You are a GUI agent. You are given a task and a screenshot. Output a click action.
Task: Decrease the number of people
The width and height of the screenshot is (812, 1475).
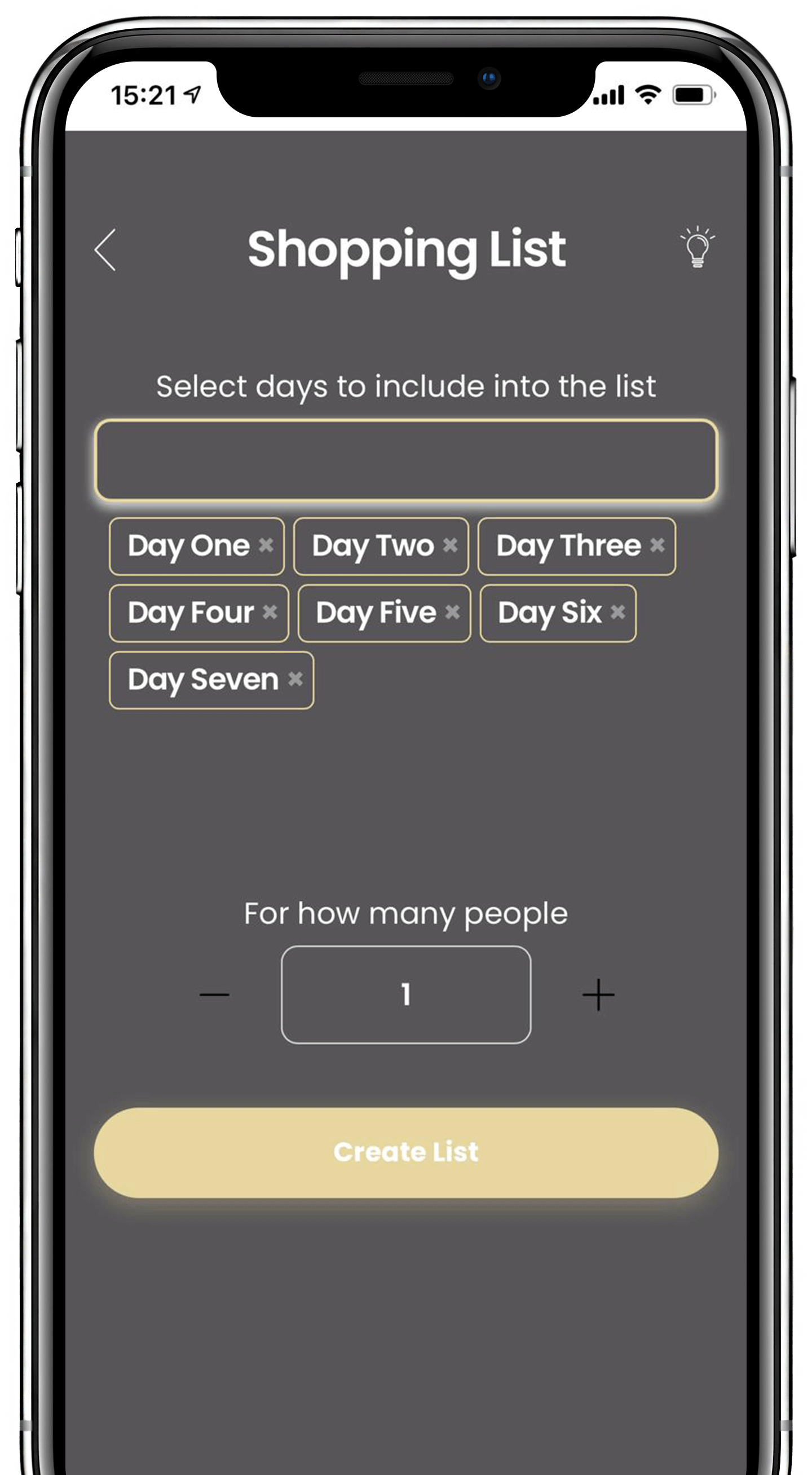coord(215,994)
